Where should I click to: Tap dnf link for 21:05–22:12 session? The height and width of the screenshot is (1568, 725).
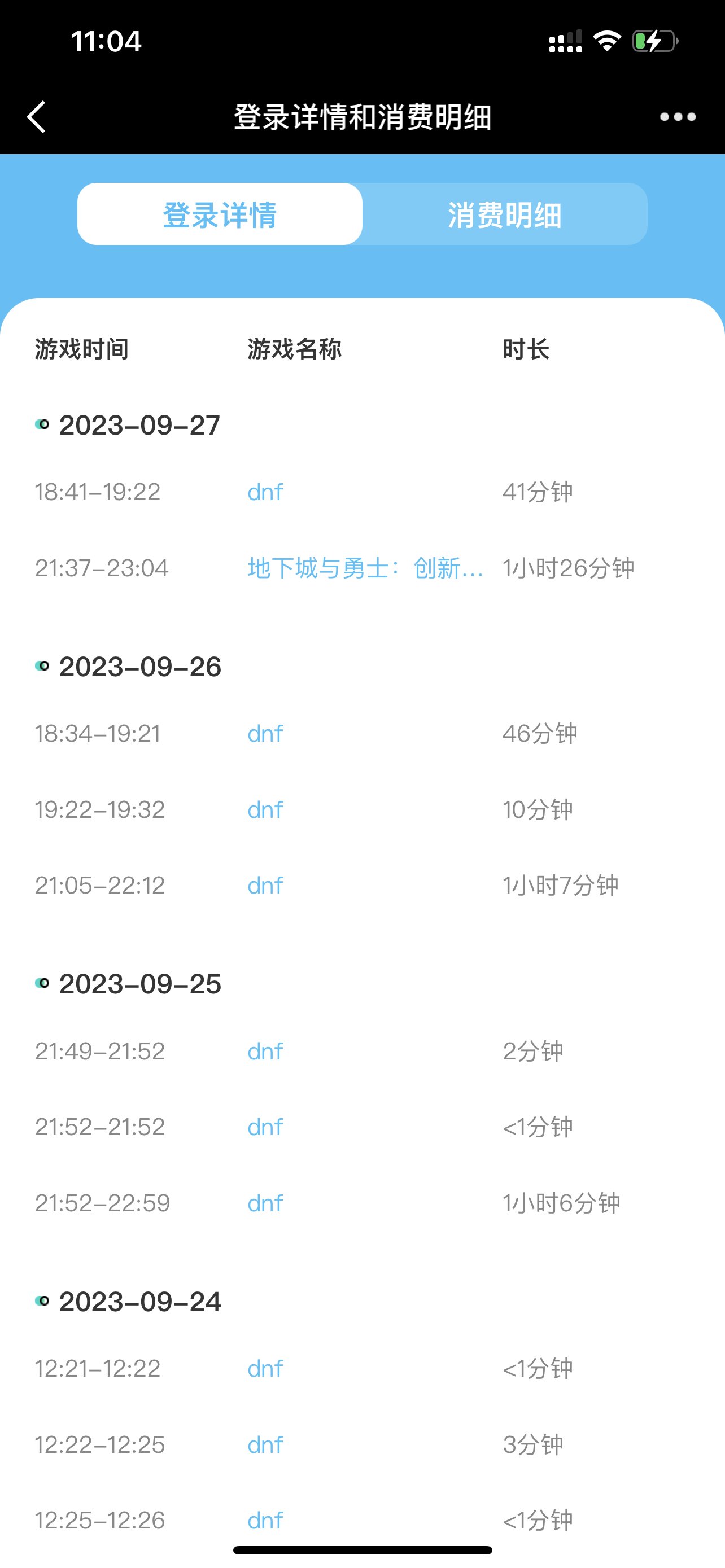[265, 885]
